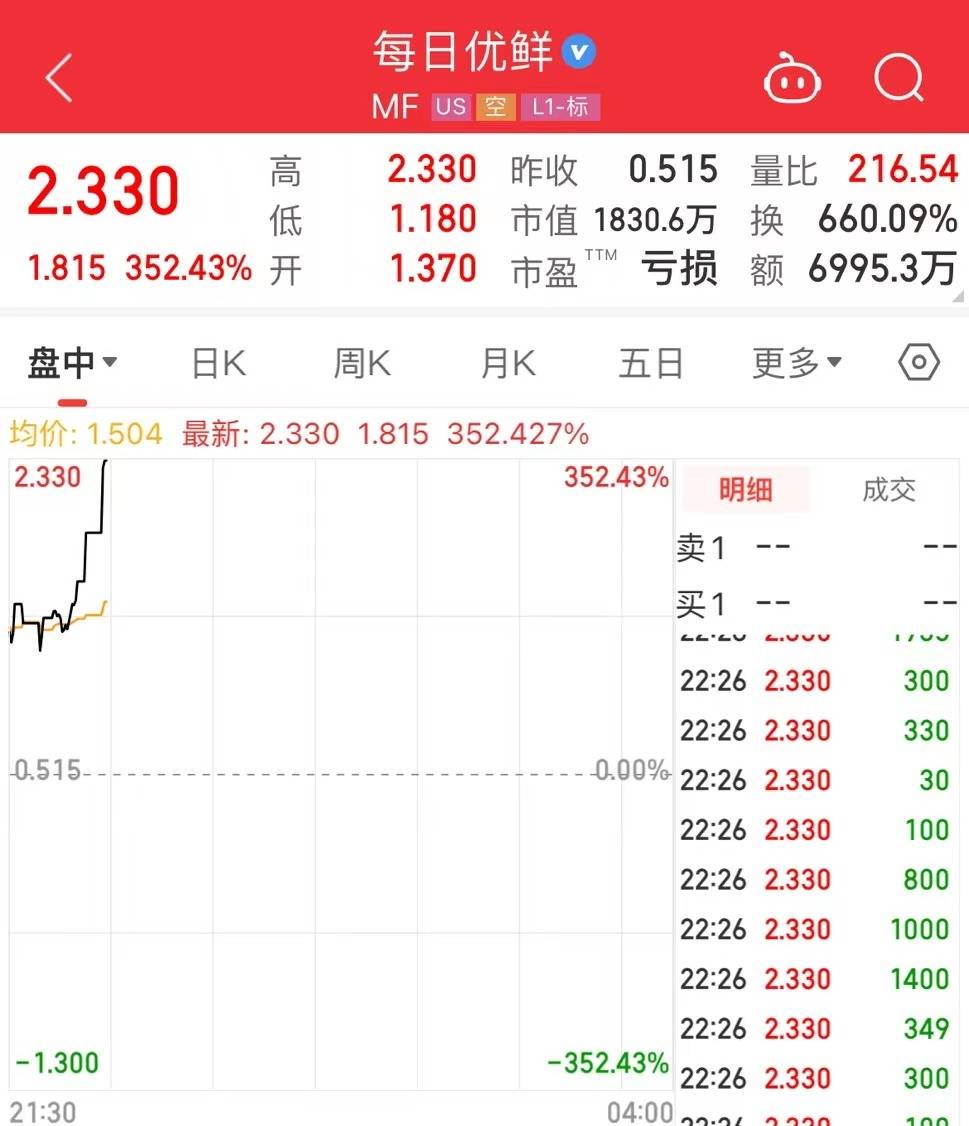The image size is (969, 1126).
Task: Open stock search magnifier
Action: [897, 78]
